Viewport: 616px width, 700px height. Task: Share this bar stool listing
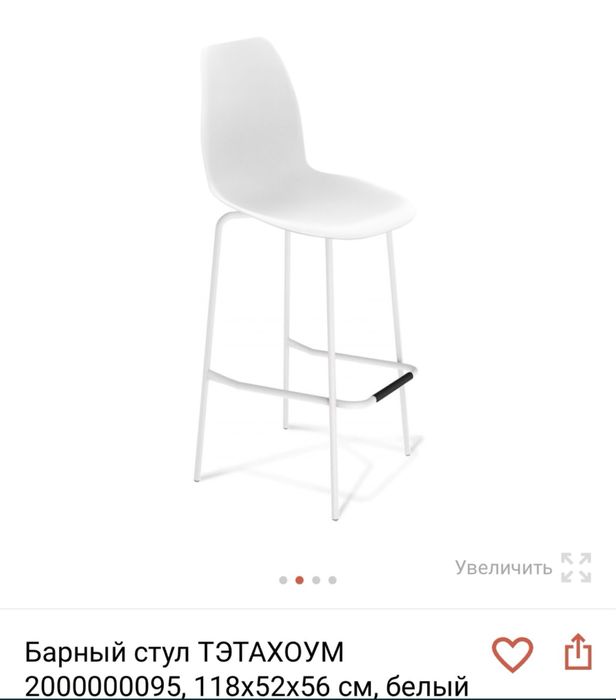point(578,653)
